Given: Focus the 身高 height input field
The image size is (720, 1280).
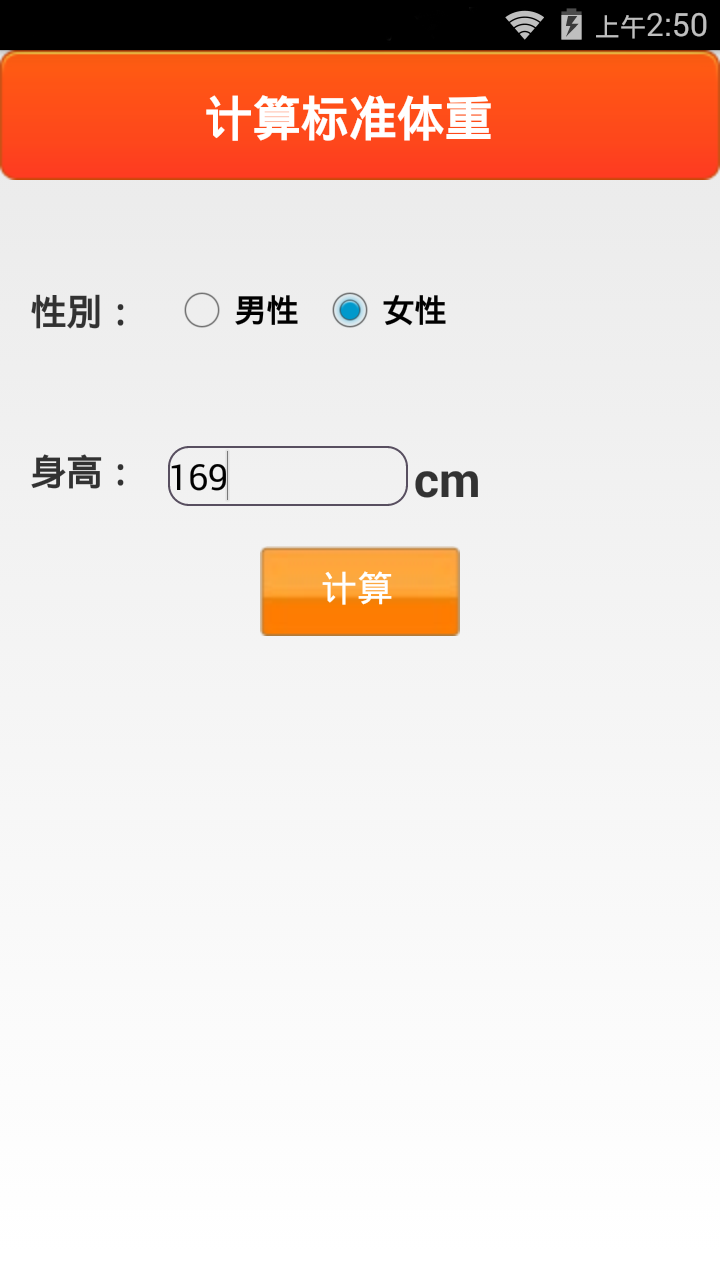Looking at the screenshot, I should (x=288, y=476).
